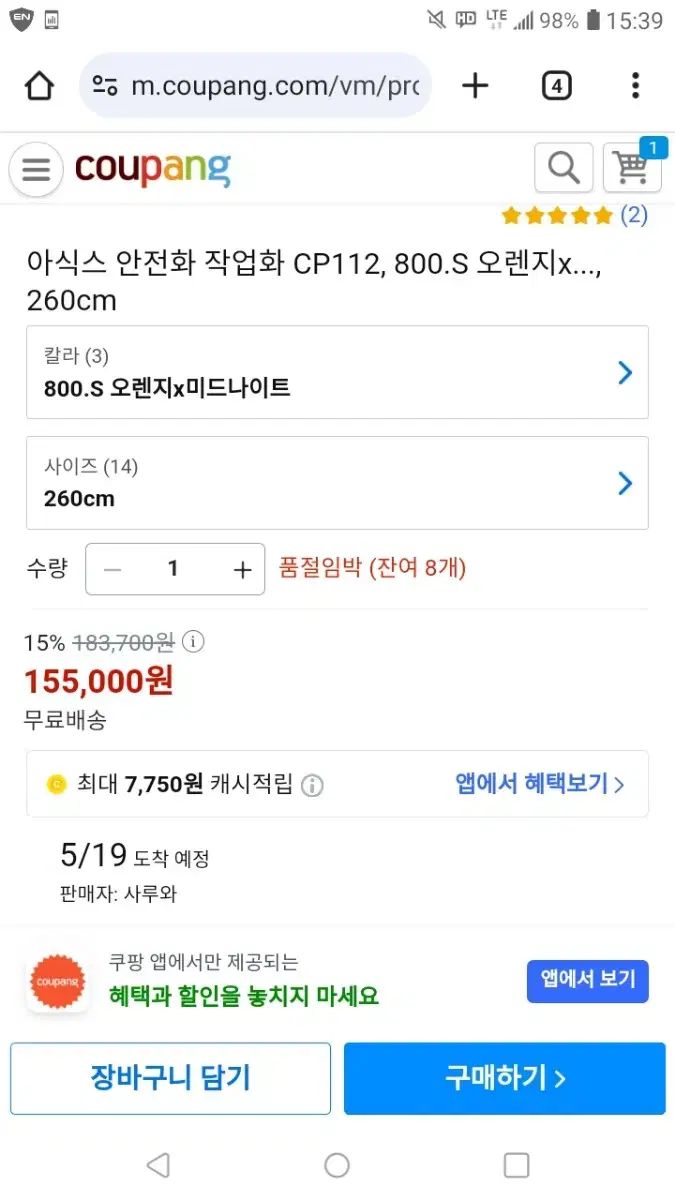Add item with 장바구니 담기
Image resolution: width=675 pixels, height=1200 pixels.
(x=170, y=1078)
